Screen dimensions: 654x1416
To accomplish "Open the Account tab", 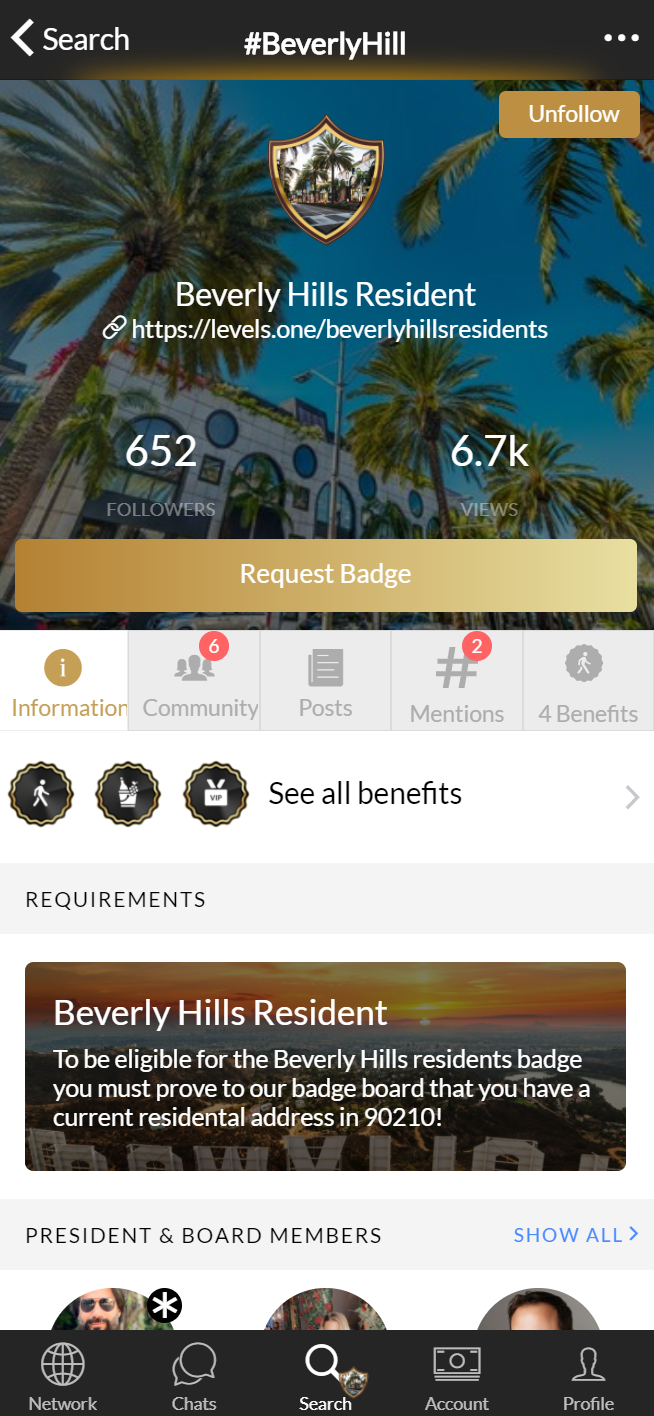I will point(457,1375).
